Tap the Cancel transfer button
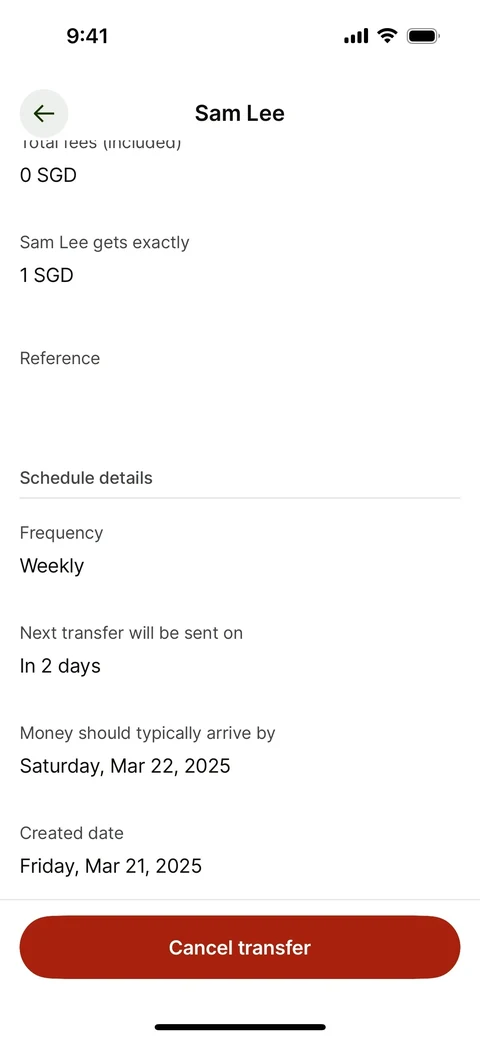The width and height of the screenshot is (480, 1040). [239, 947]
